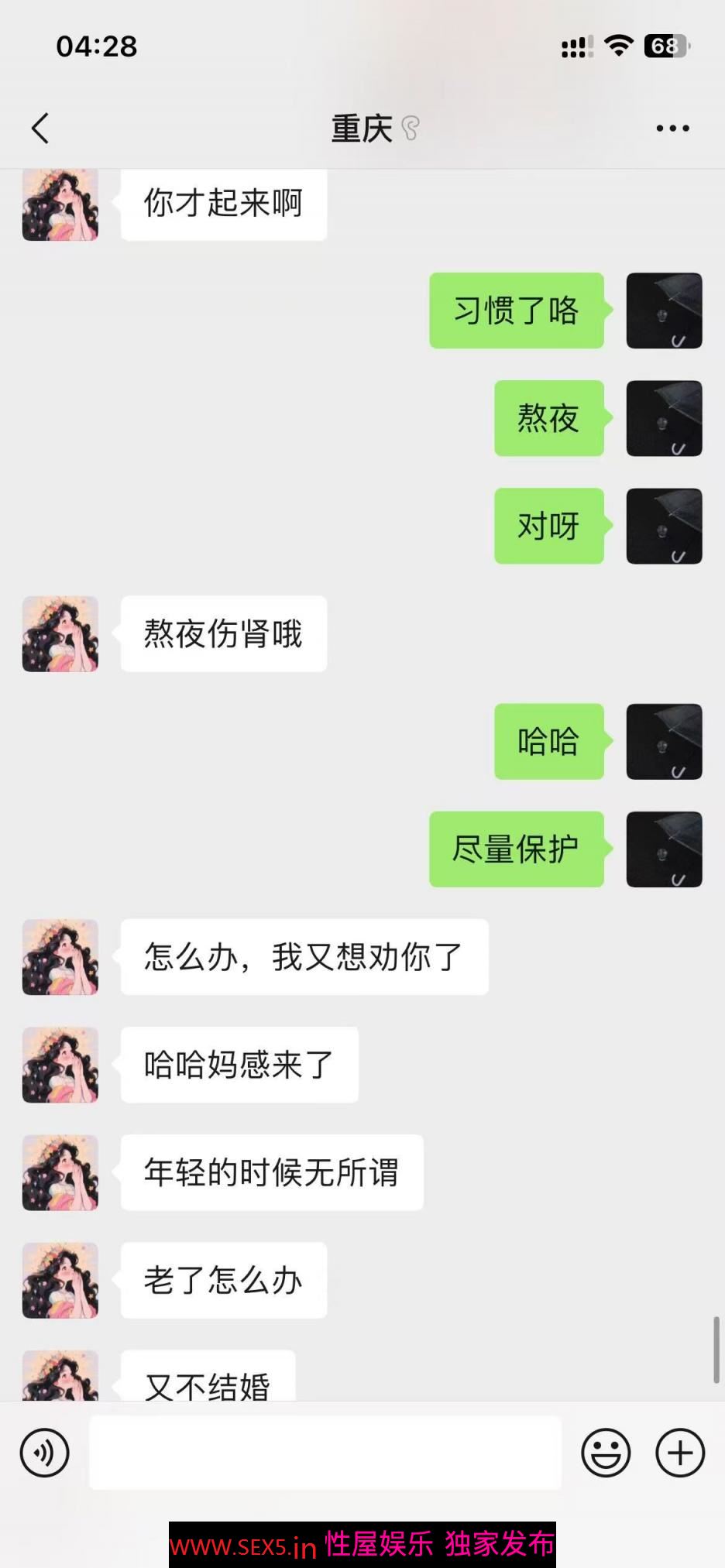The width and height of the screenshot is (725, 1568).
Task: Open the emoji sticker panel
Action: [x=606, y=1452]
